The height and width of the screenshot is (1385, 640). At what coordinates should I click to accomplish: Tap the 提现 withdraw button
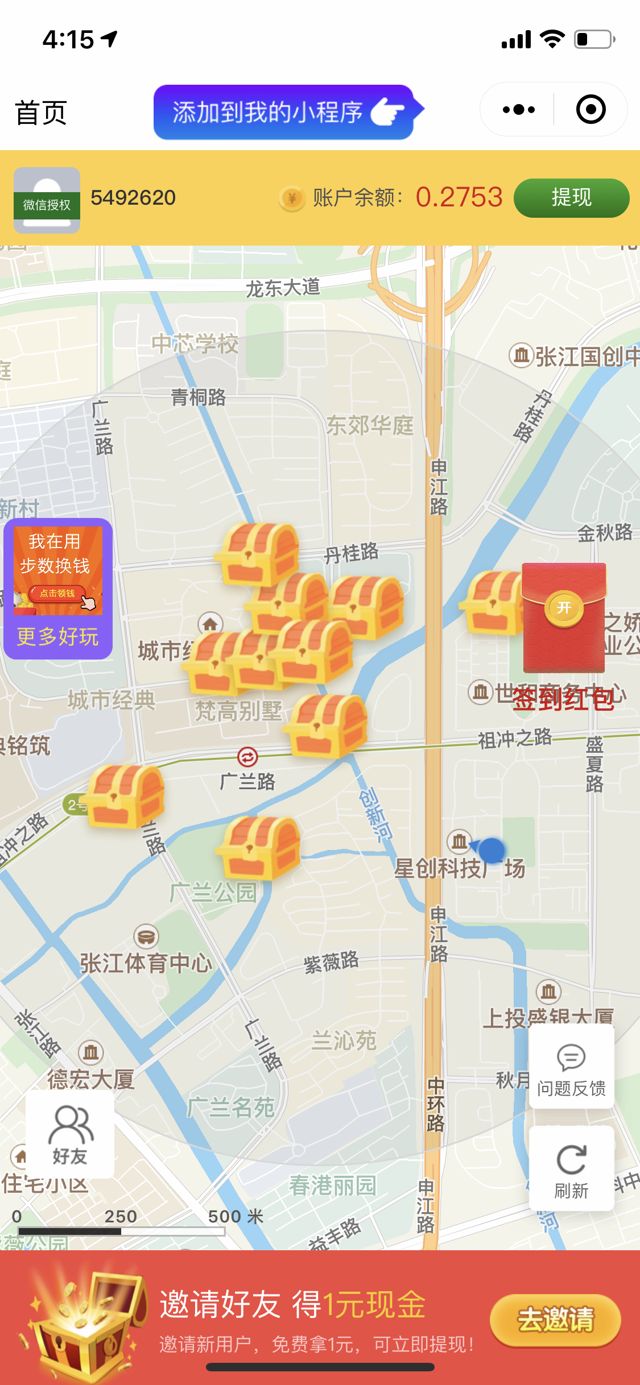(x=571, y=198)
